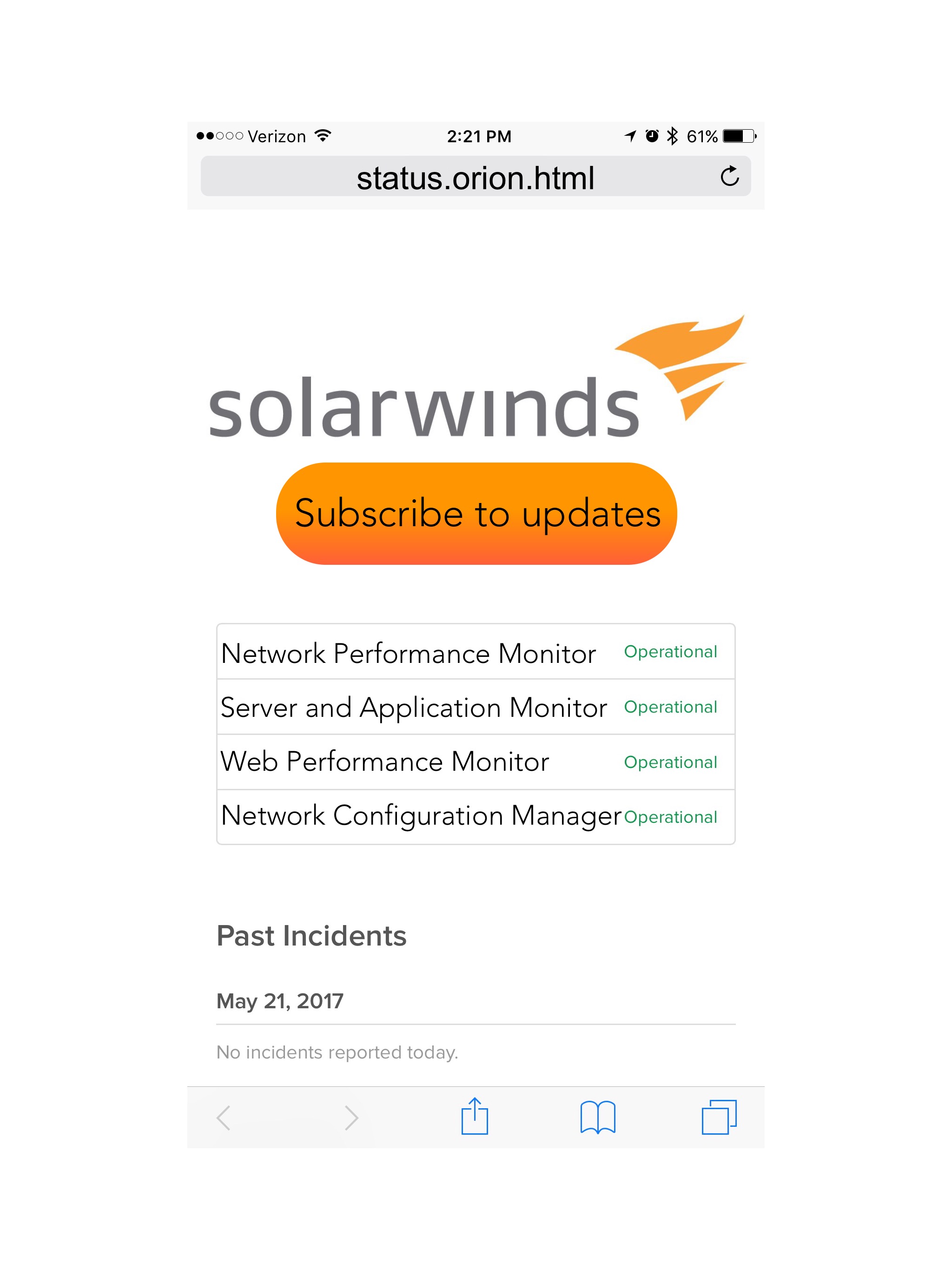Go forward to next page
The height and width of the screenshot is (1270, 952).
click(351, 1117)
